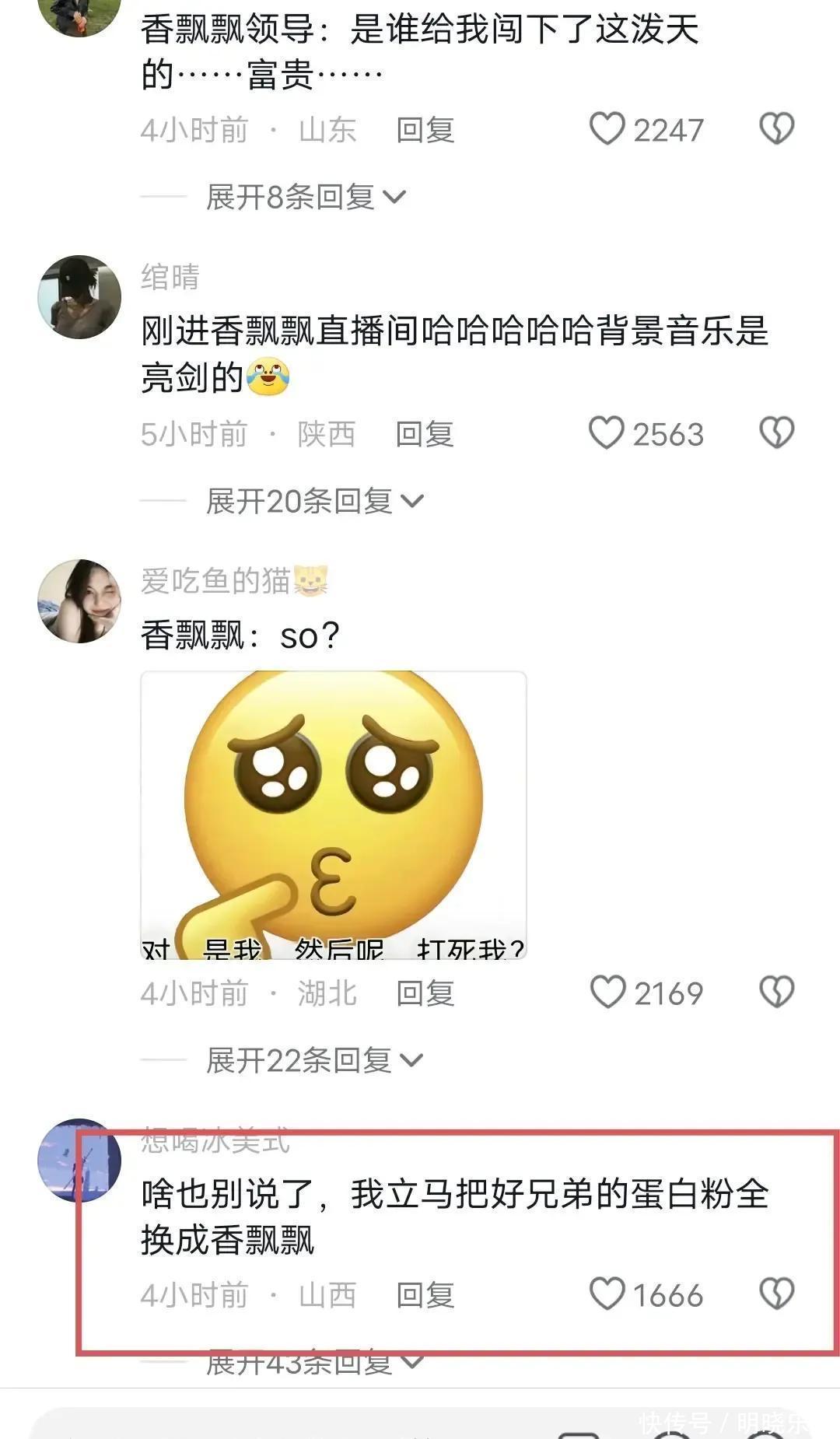Screen dimensions: 840x1439
Task: Like the comment with 2247 likes
Action: [x=607, y=129]
